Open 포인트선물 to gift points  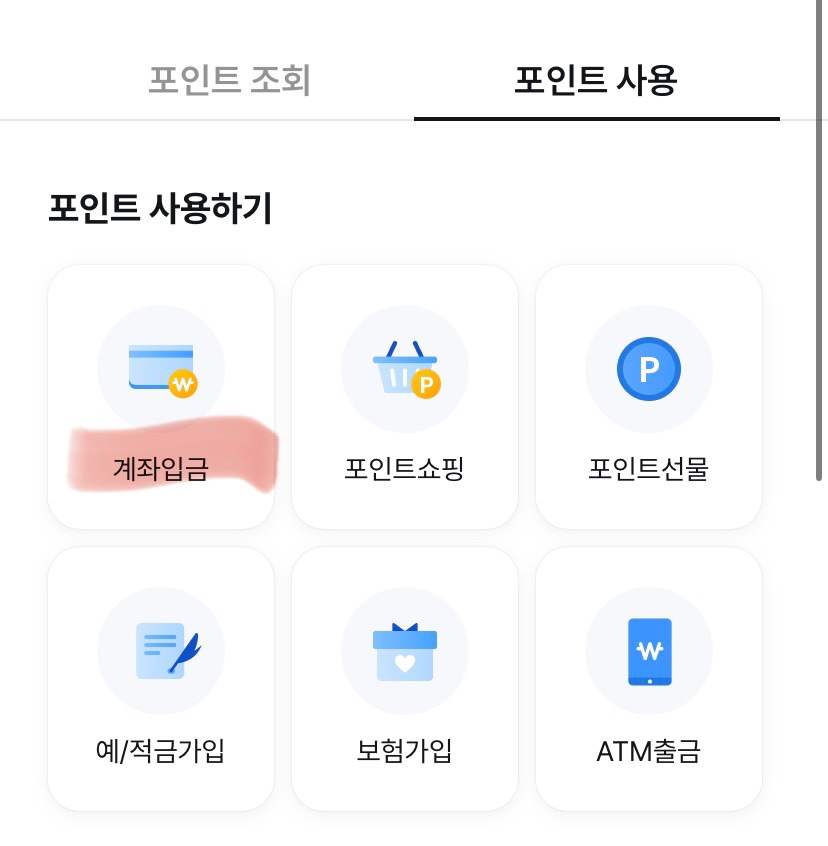click(648, 396)
